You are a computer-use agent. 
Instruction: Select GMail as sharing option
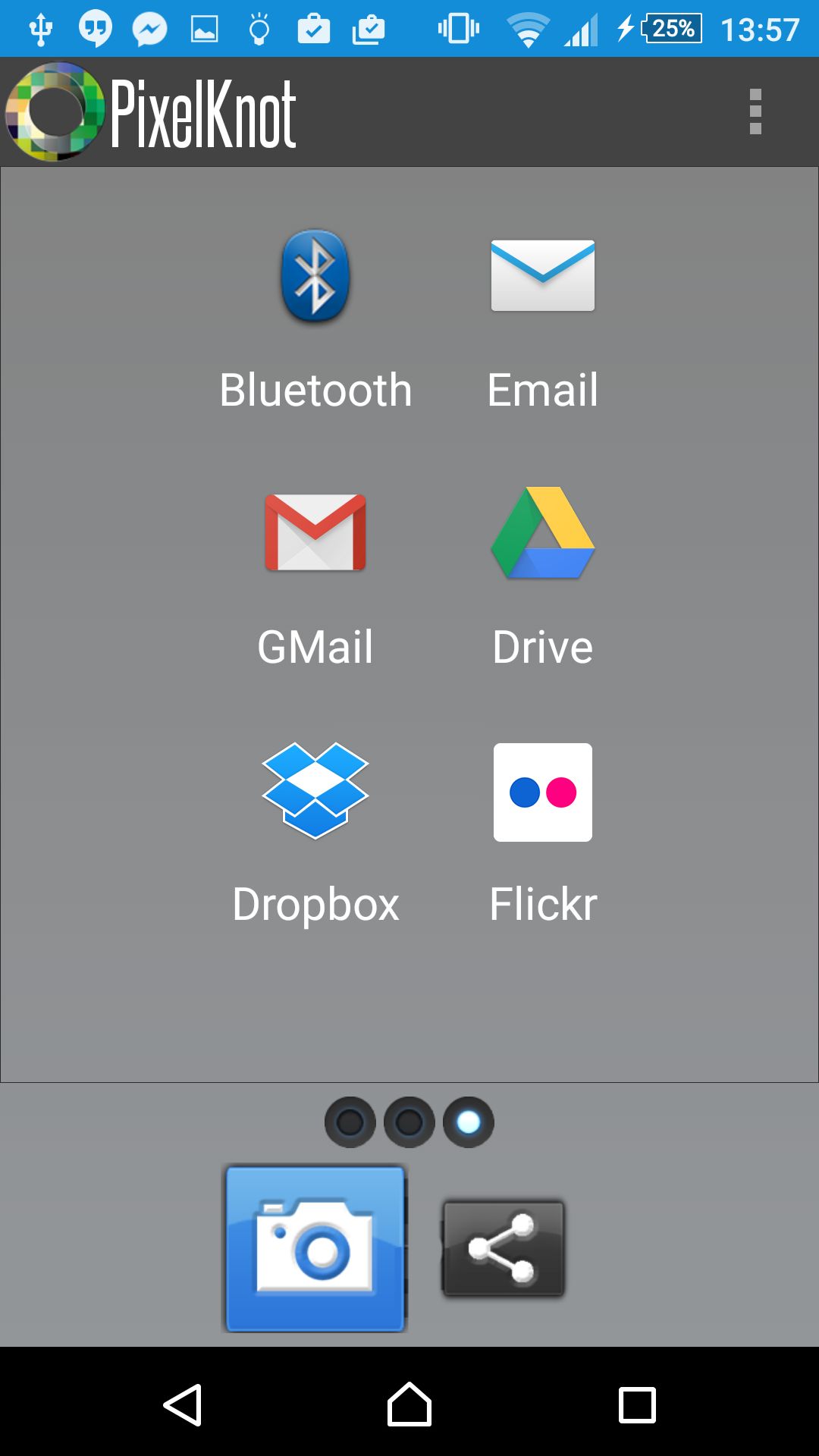[315, 576]
